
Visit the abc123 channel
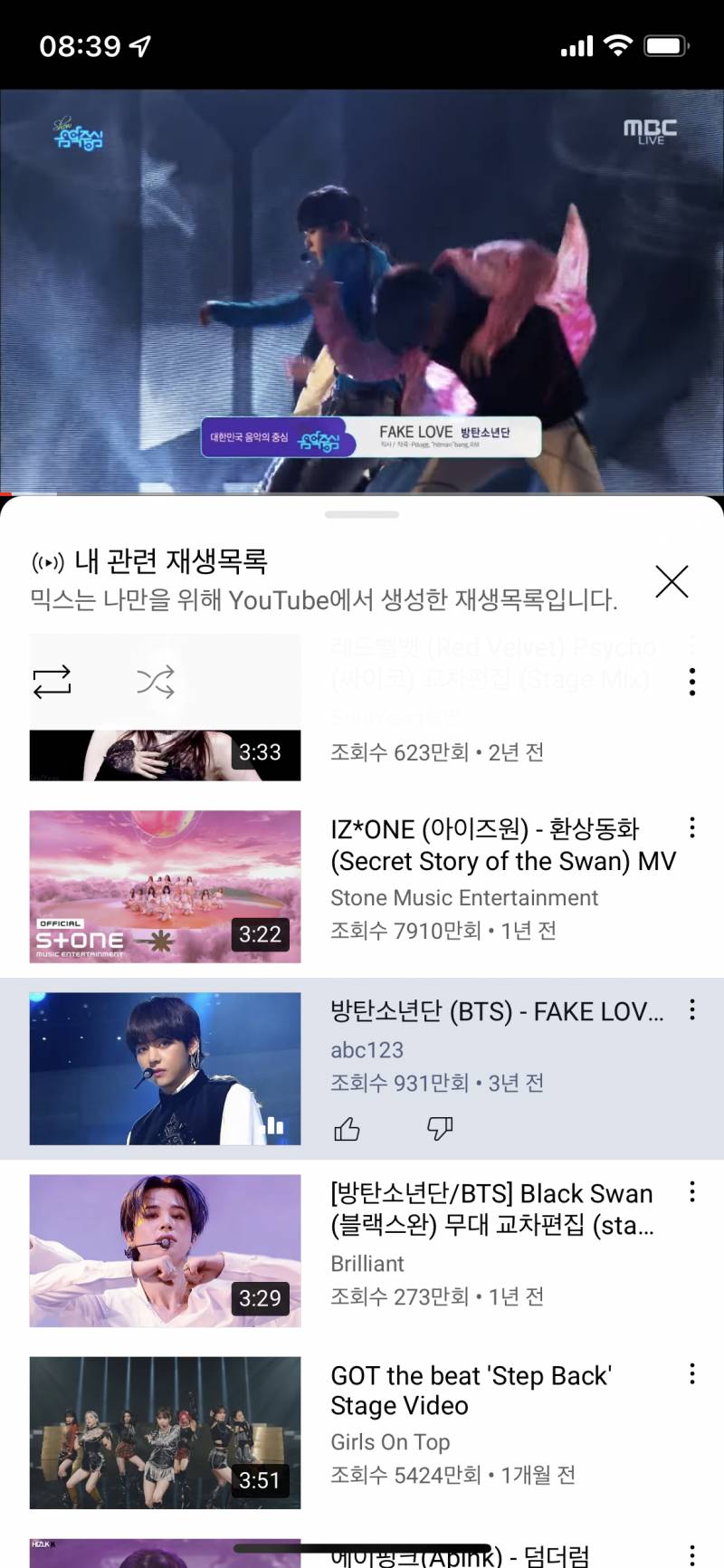coord(368,1050)
